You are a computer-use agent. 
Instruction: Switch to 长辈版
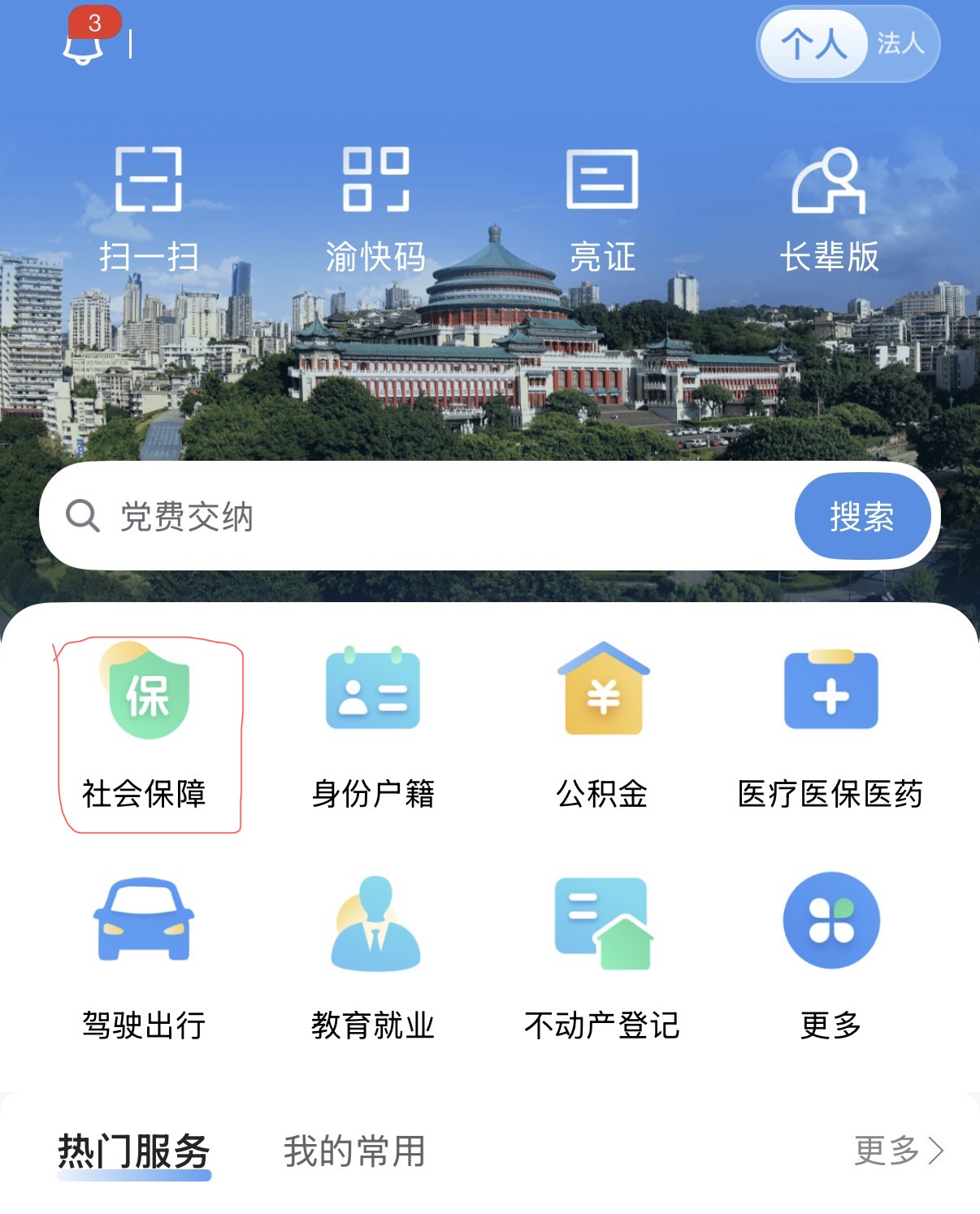pos(829,208)
